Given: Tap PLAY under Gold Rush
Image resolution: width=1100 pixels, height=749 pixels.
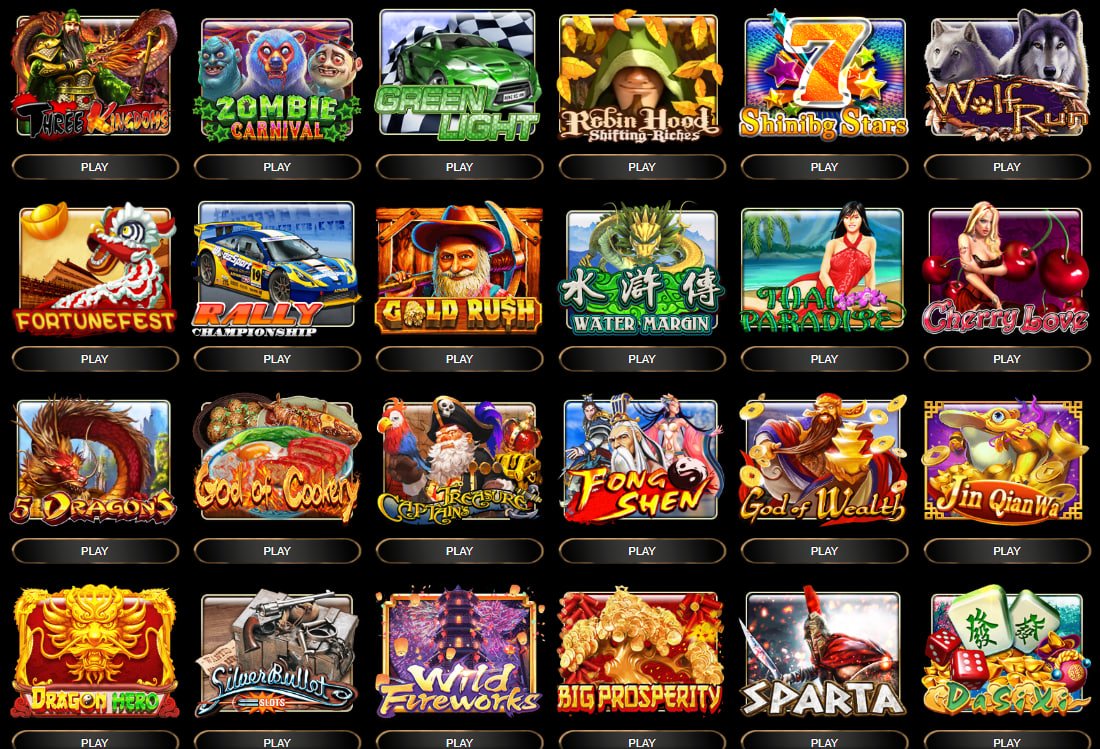Looking at the screenshot, I should click(459, 359).
